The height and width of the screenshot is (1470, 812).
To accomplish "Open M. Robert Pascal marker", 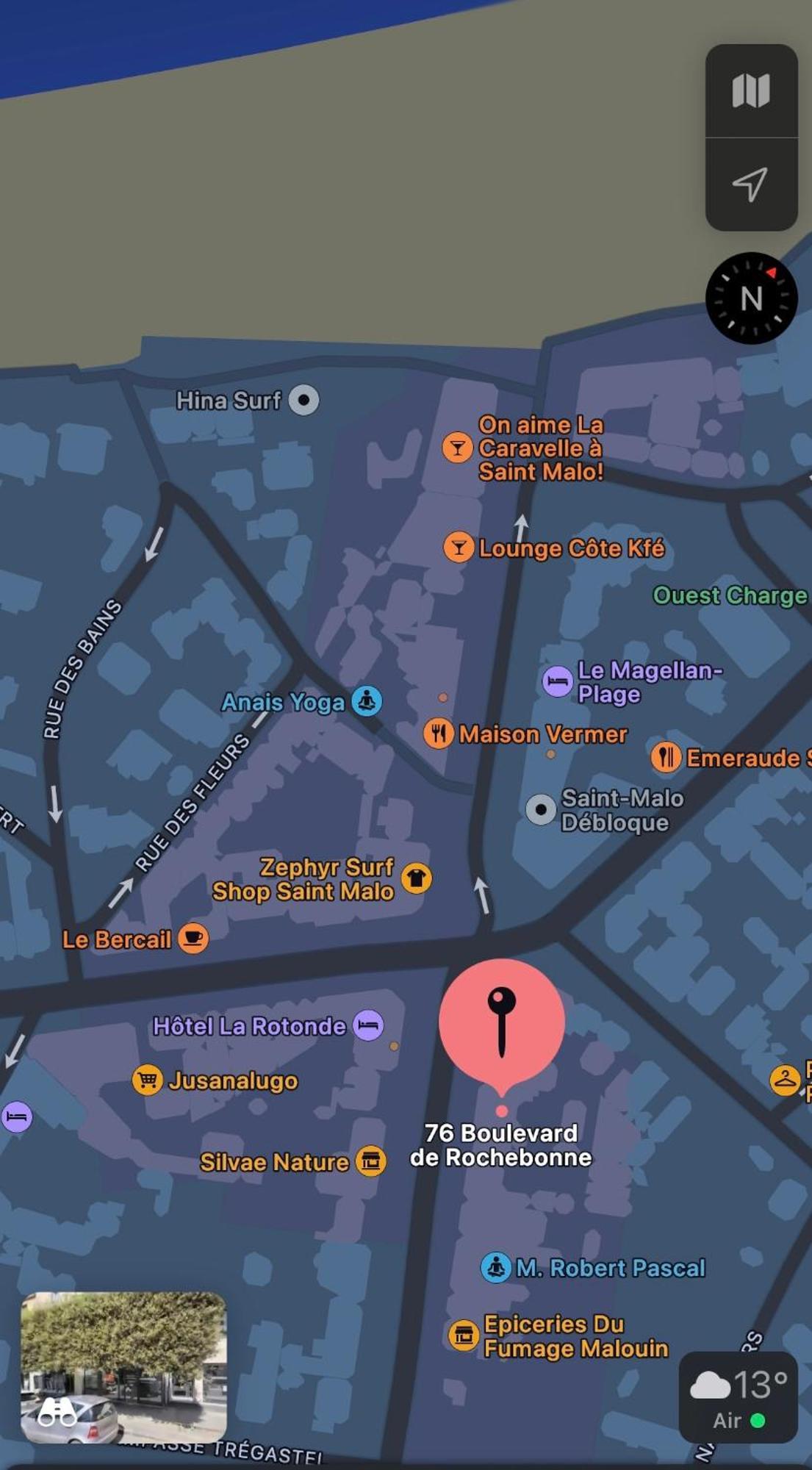I will click(x=496, y=1268).
